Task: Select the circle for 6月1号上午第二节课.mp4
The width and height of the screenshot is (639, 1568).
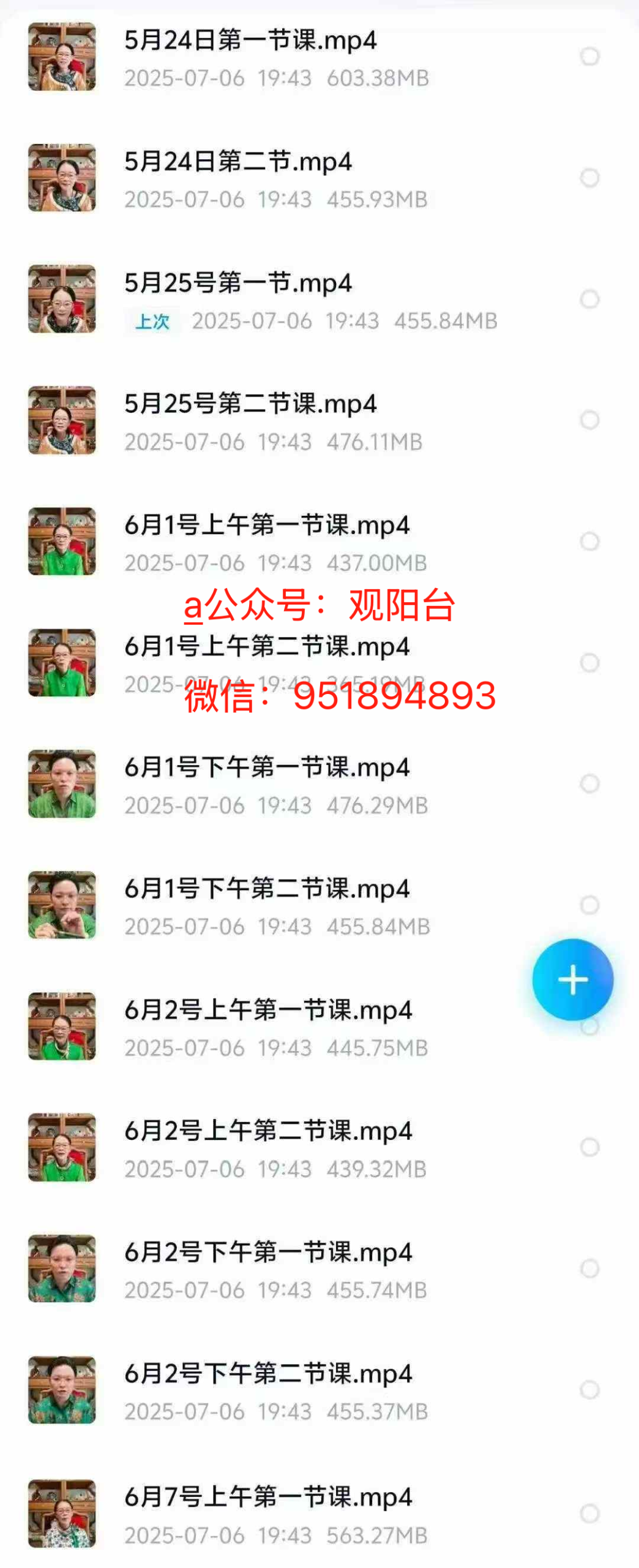Action: click(x=589, y=663)
